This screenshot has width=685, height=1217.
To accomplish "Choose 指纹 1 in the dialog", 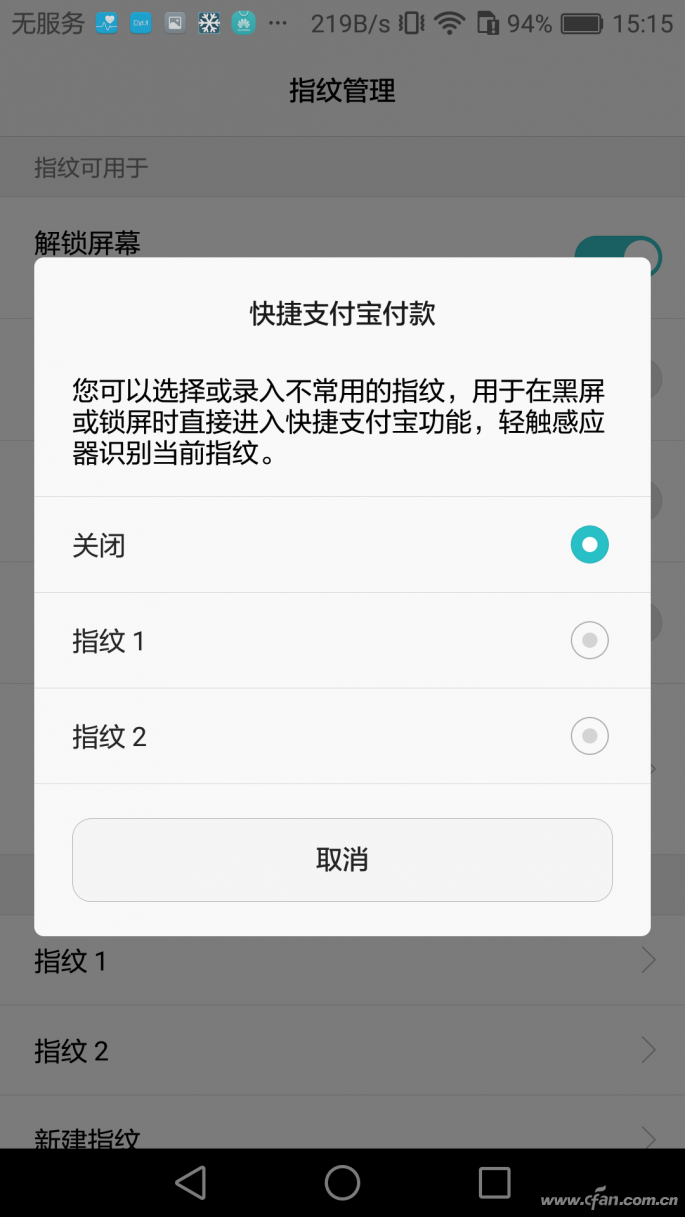I will pos(589,640).
